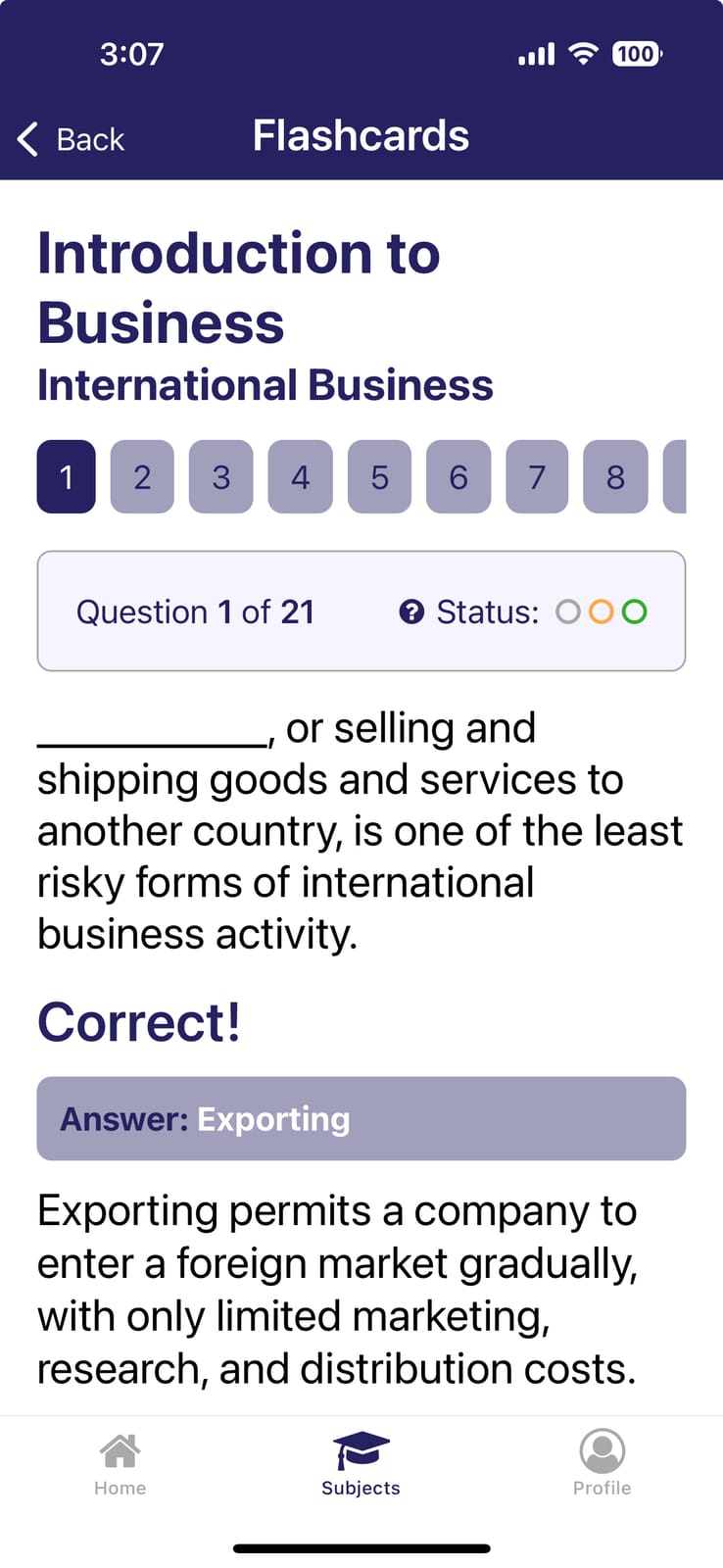Tap the current question 1 chip

point(67,477)
